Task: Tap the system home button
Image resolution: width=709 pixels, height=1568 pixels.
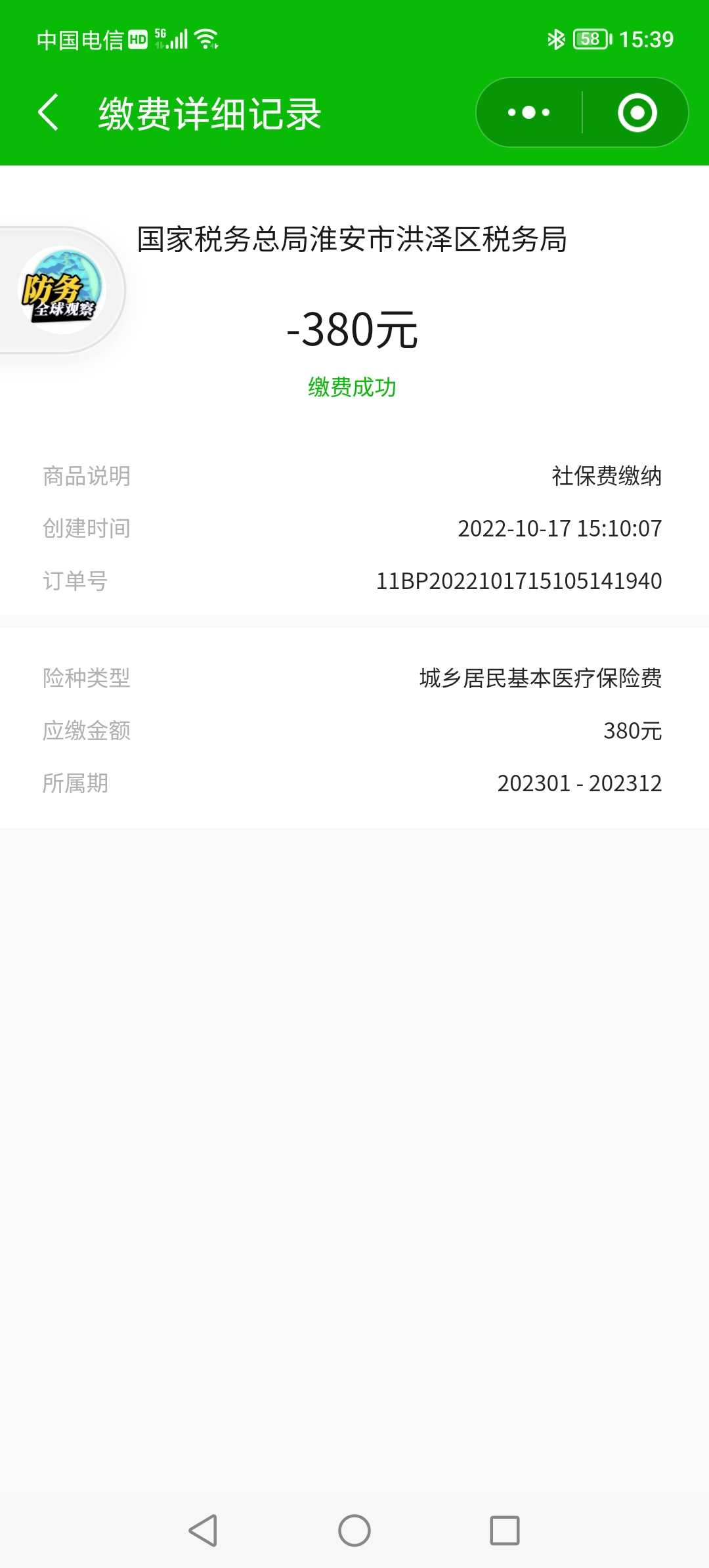Action: pos(354,1531)
